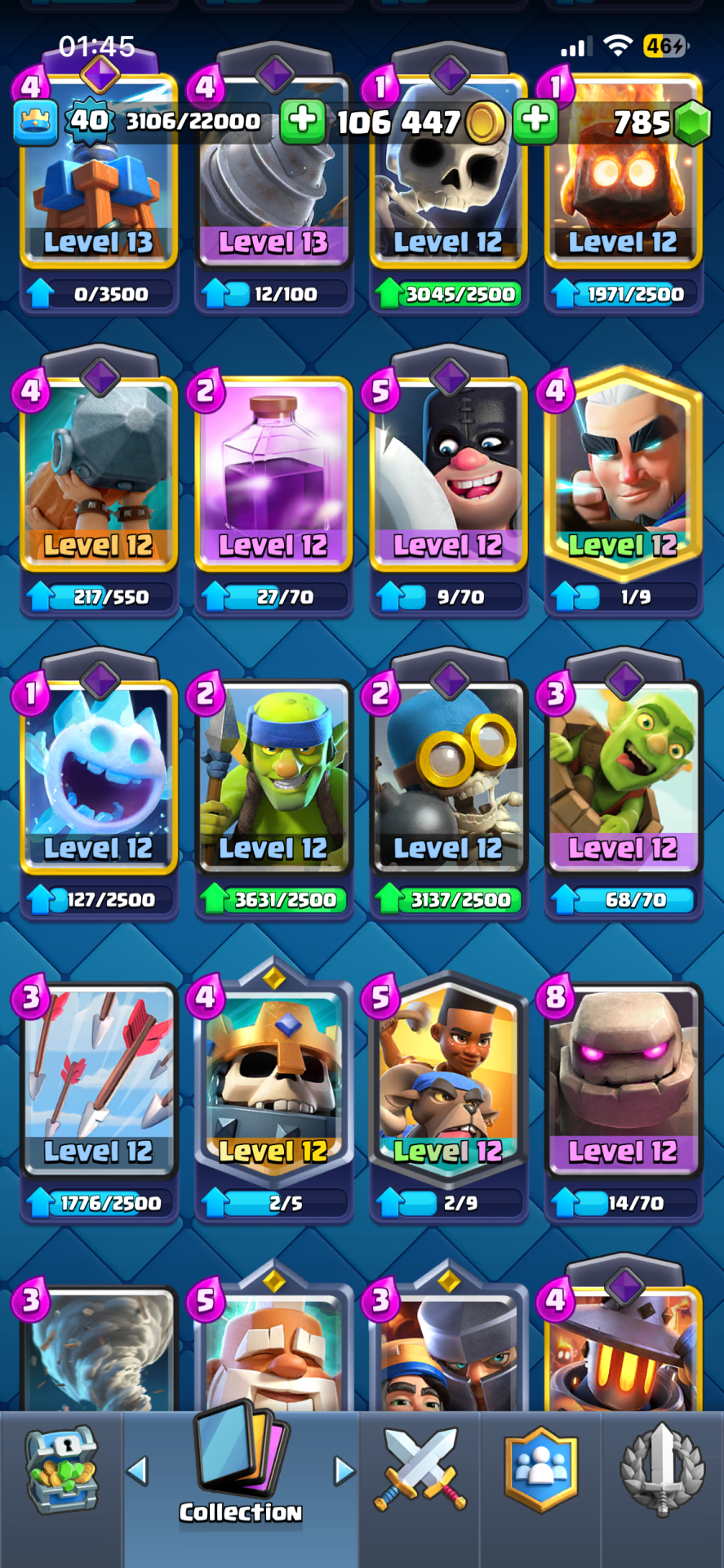Image resolution: width=724 pixels, height=1568 pixels.
Task: Select the Arrows spell card
Action: click(99, 1078)
